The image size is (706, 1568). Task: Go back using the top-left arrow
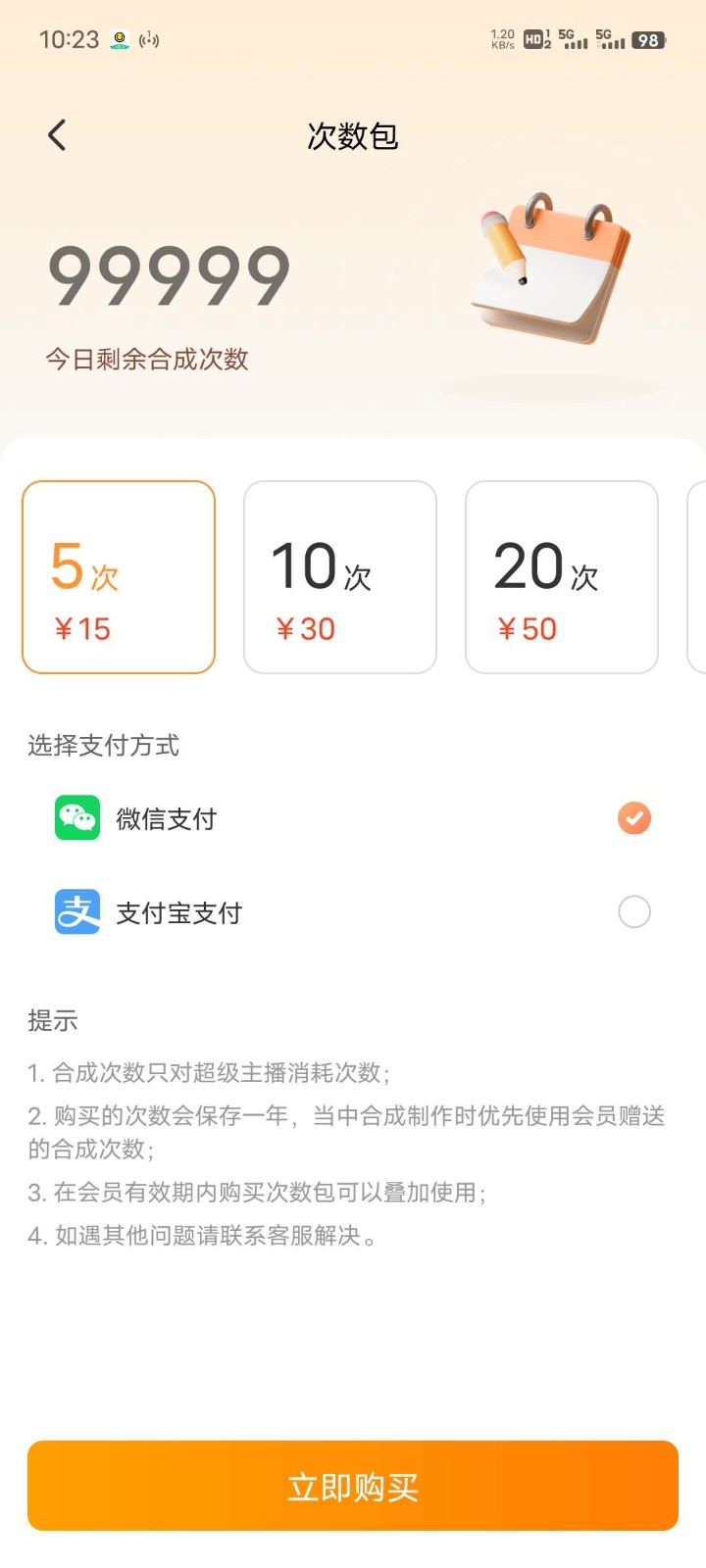click(57, 135)
